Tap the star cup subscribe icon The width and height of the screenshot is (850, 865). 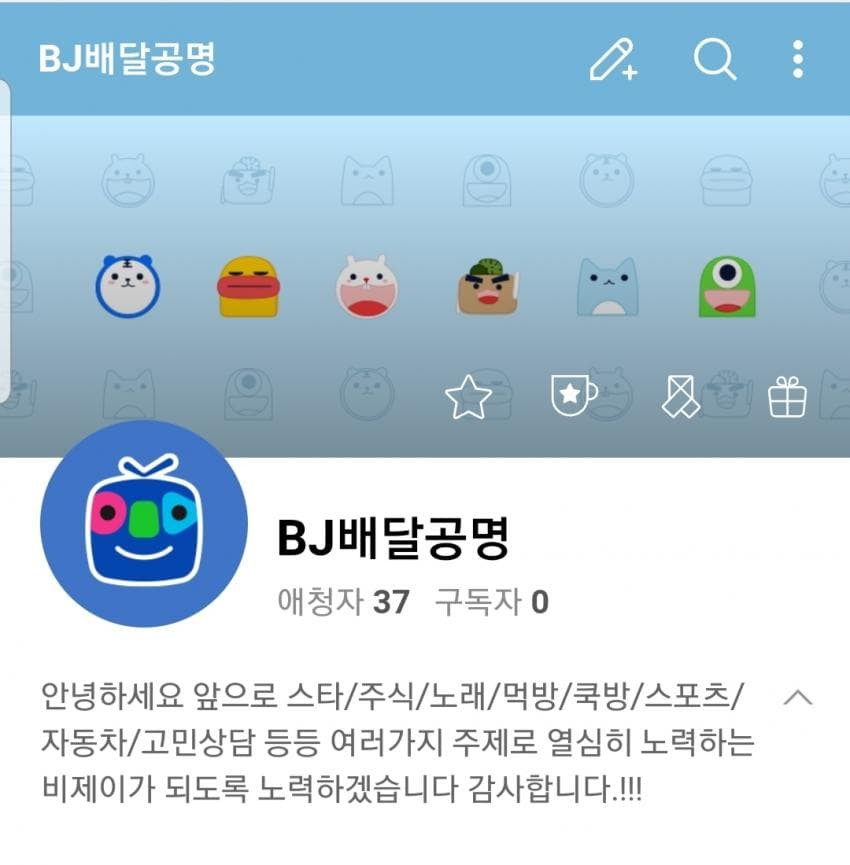pyautogui.click(x=574, y=396)
